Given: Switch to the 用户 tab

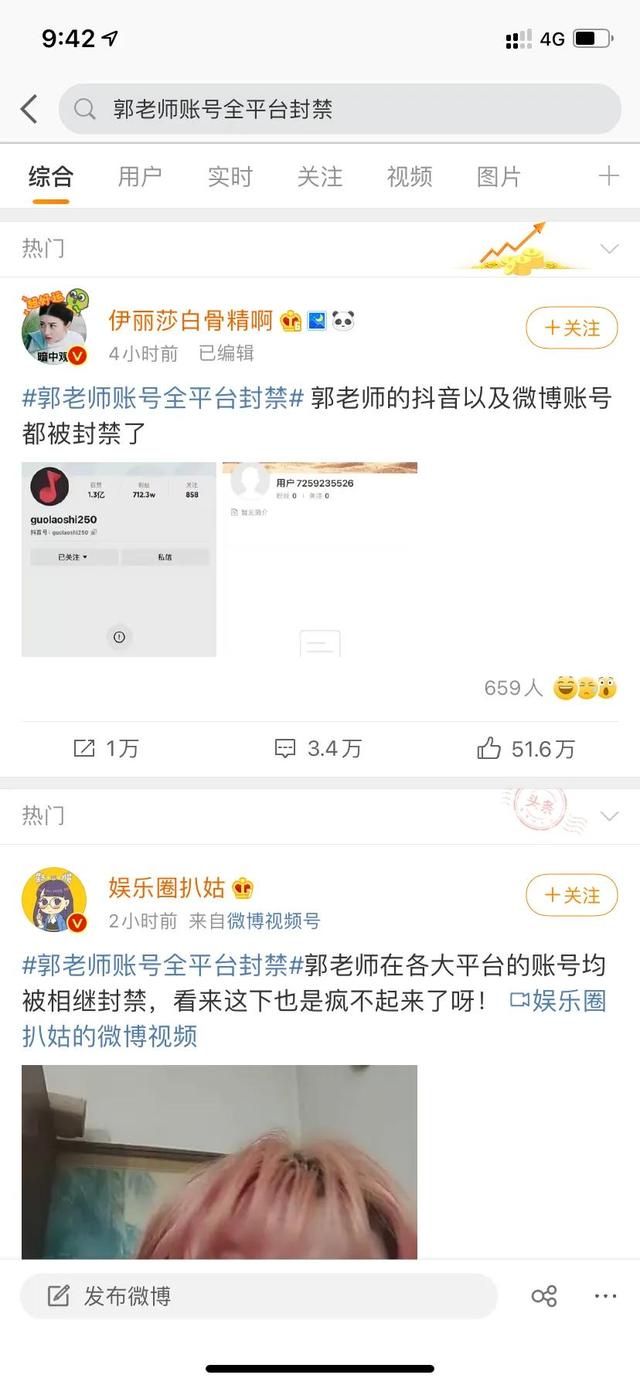Looking at the screenshot, I should [x=139, y=177].
